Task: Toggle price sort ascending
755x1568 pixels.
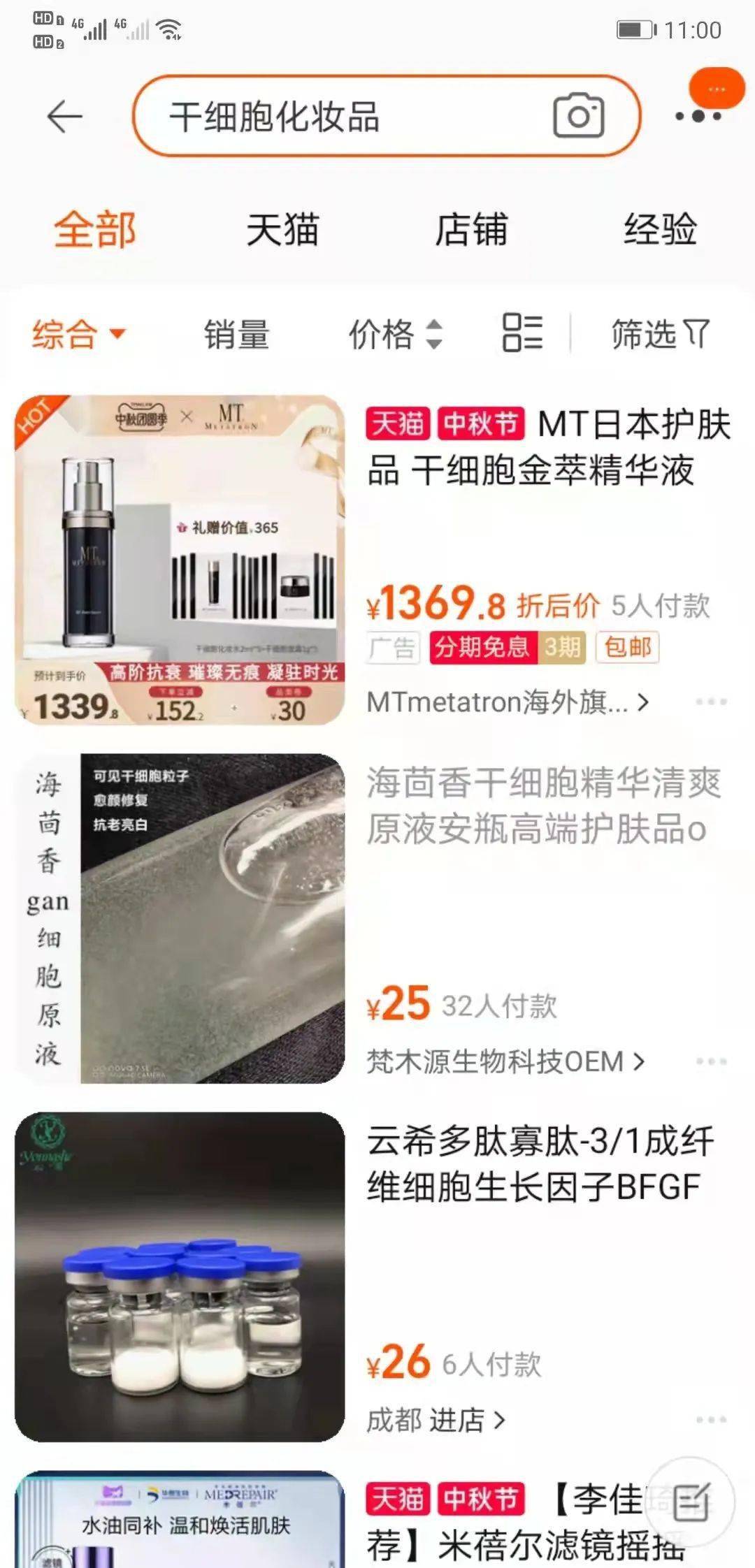Action: (x=396, y=335)
